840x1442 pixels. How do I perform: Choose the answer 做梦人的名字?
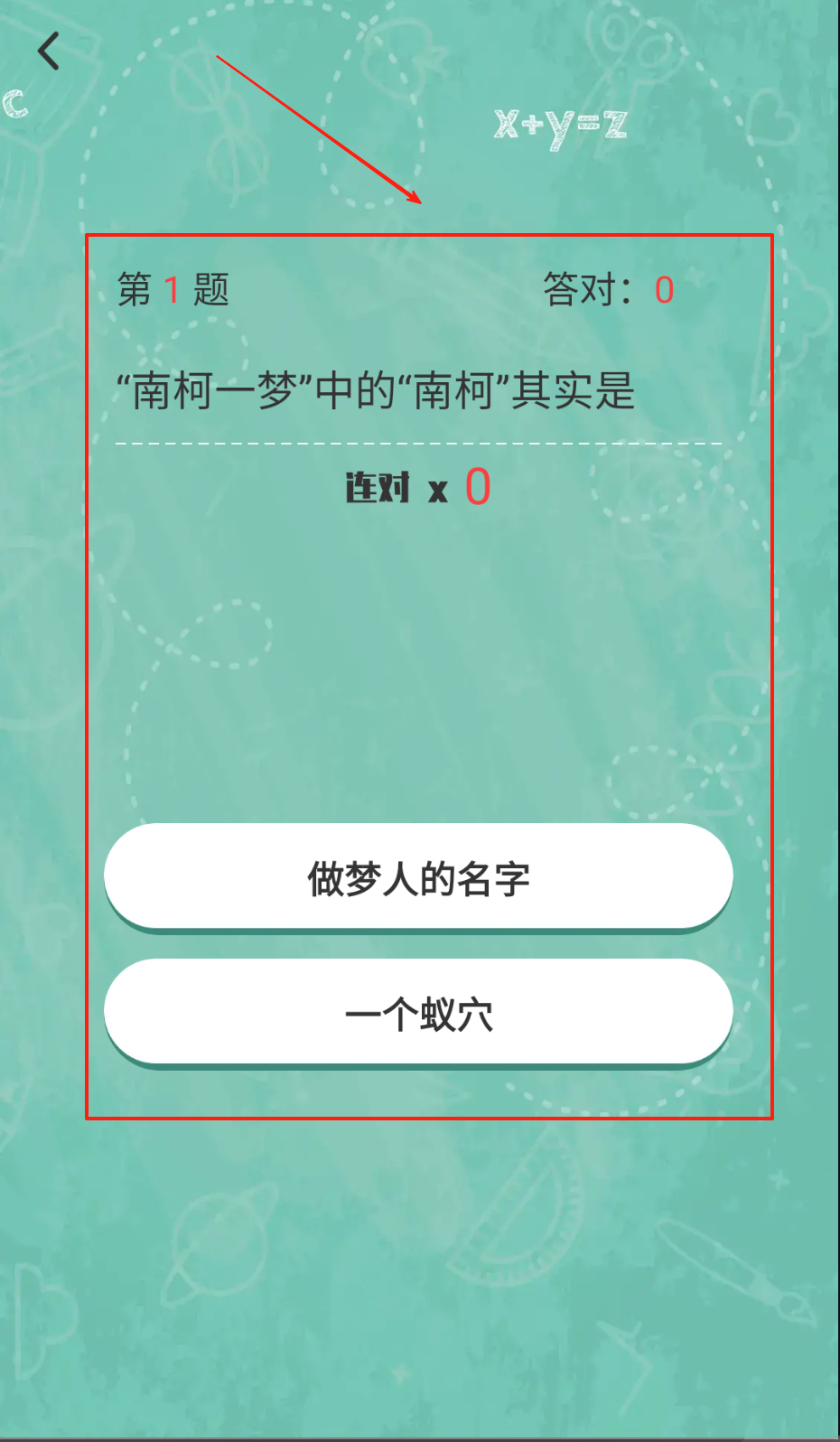pos(418,876)
